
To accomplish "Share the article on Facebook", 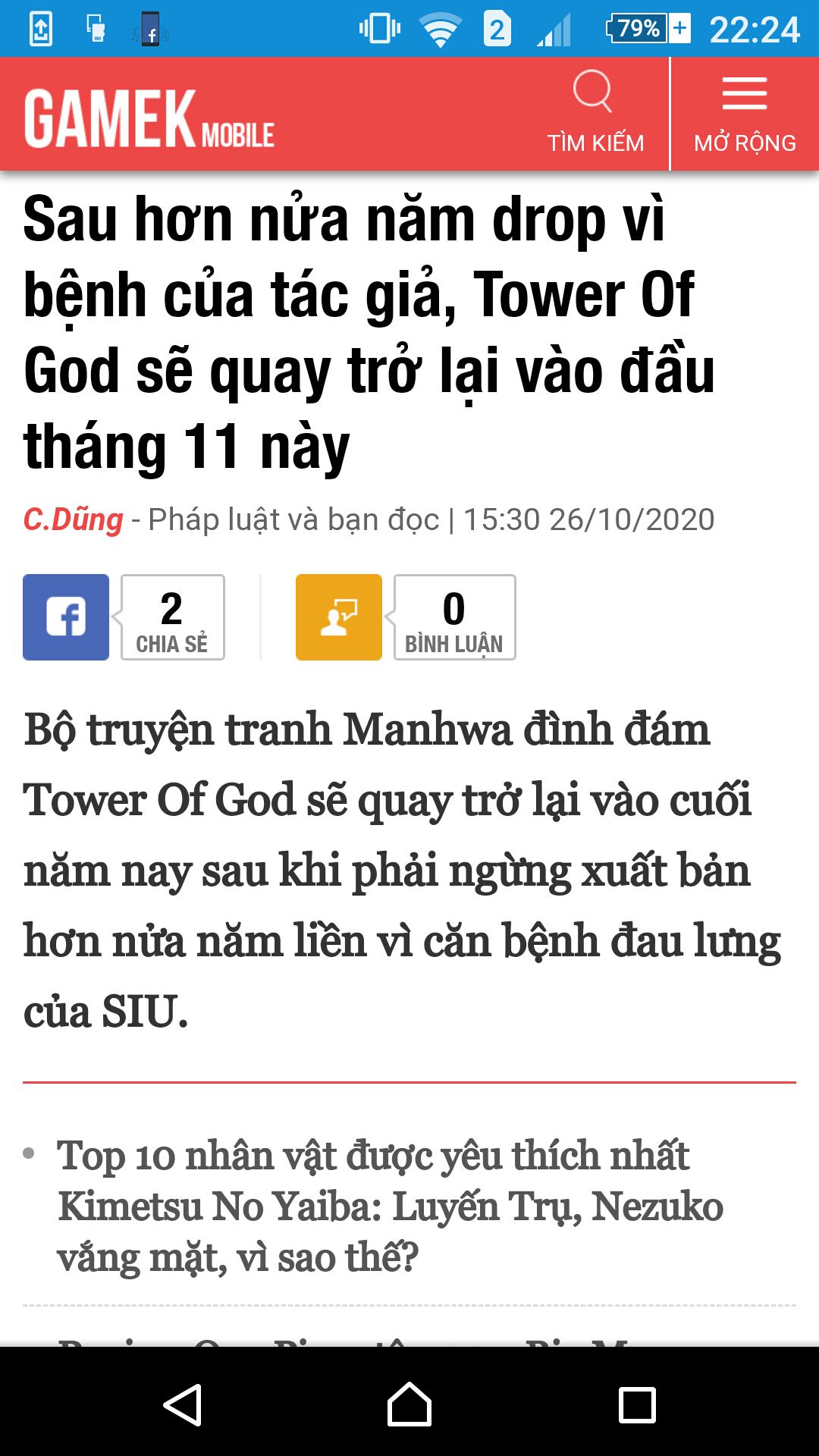I will [x=66, y=617].
